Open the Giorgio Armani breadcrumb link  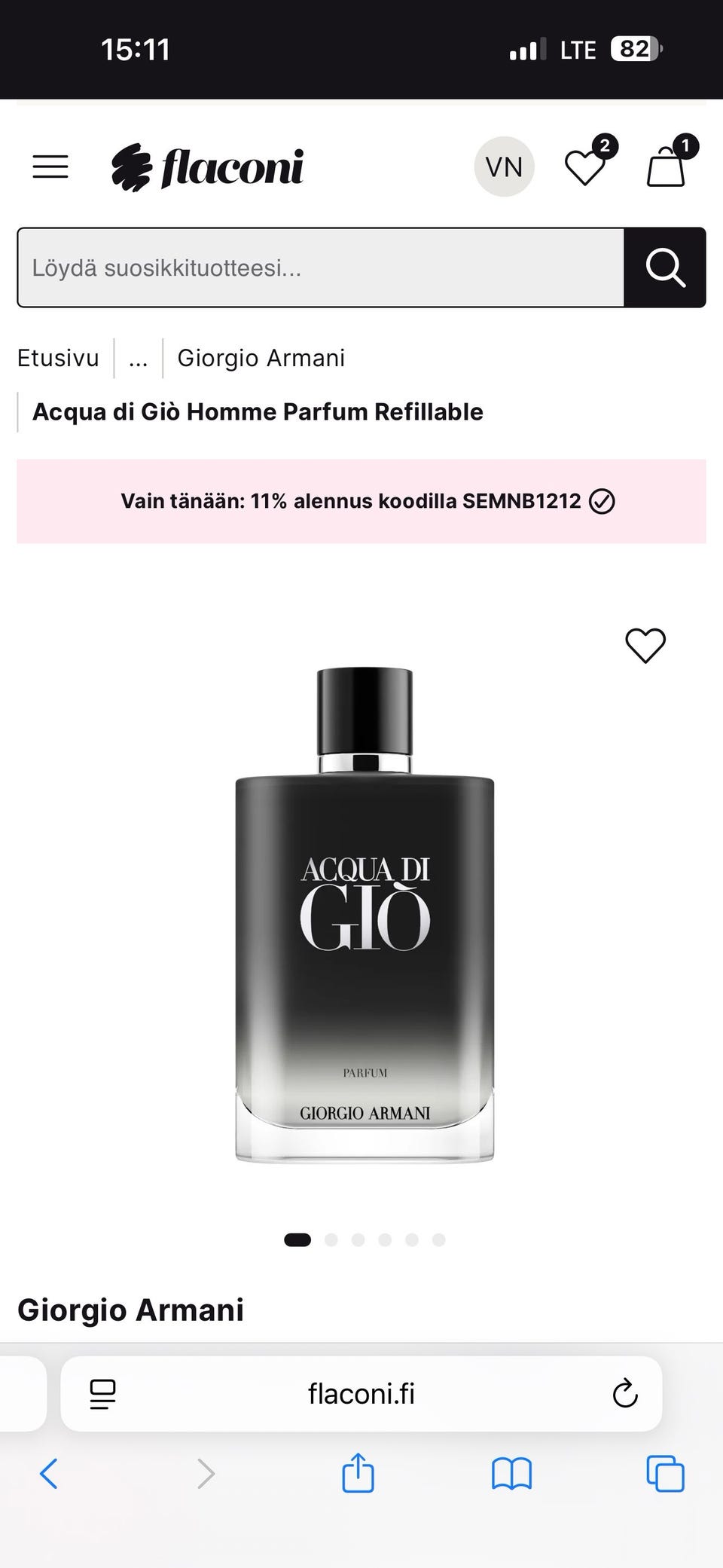click(261, 358)
